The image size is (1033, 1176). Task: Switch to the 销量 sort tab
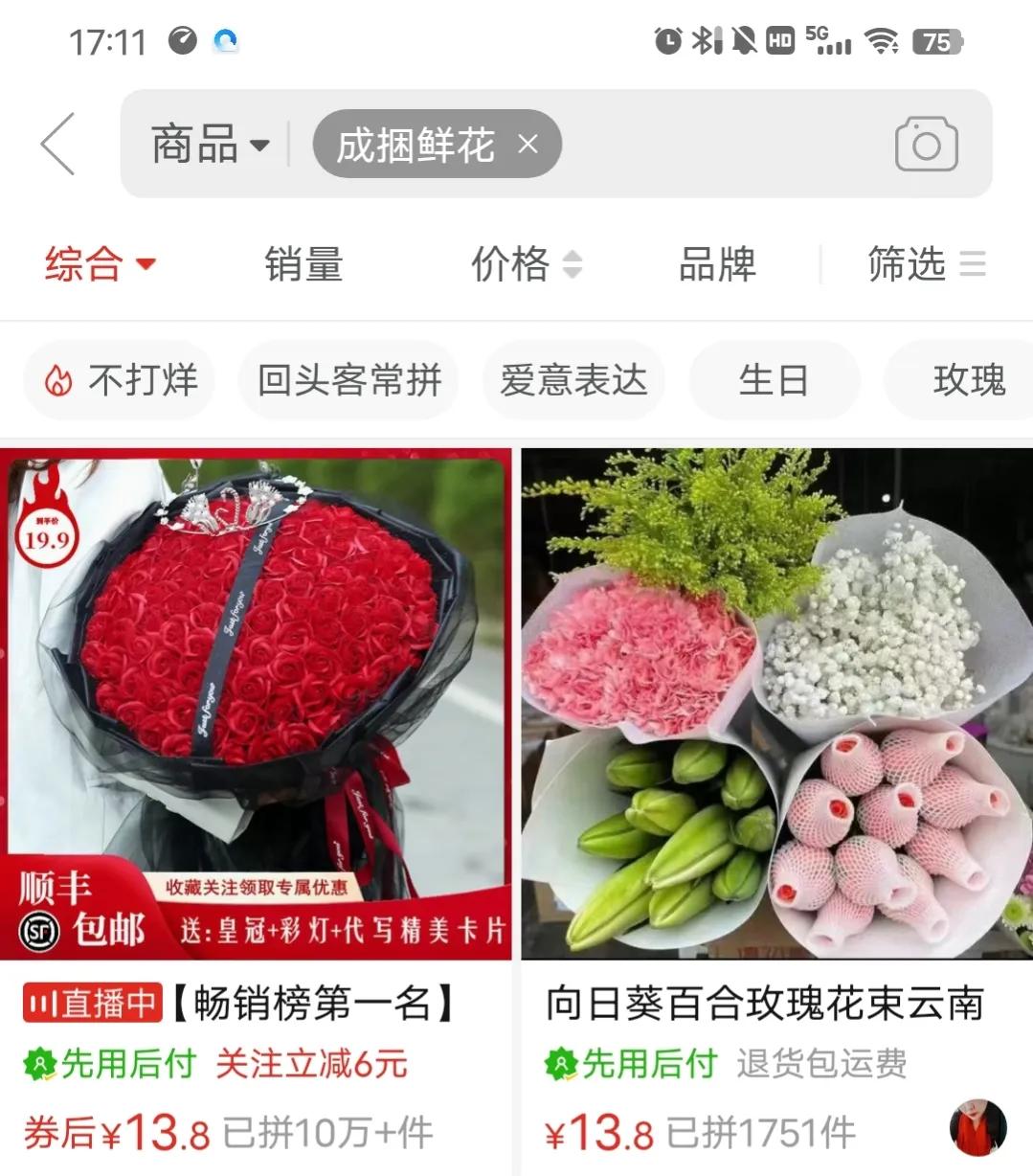(303, 265)
